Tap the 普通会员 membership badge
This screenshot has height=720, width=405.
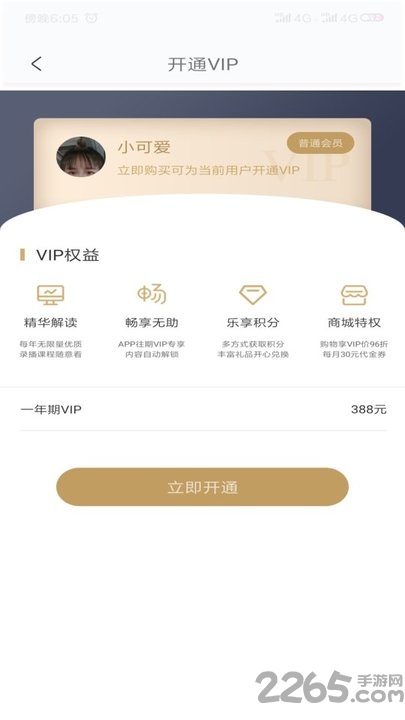tap(321, 143)
